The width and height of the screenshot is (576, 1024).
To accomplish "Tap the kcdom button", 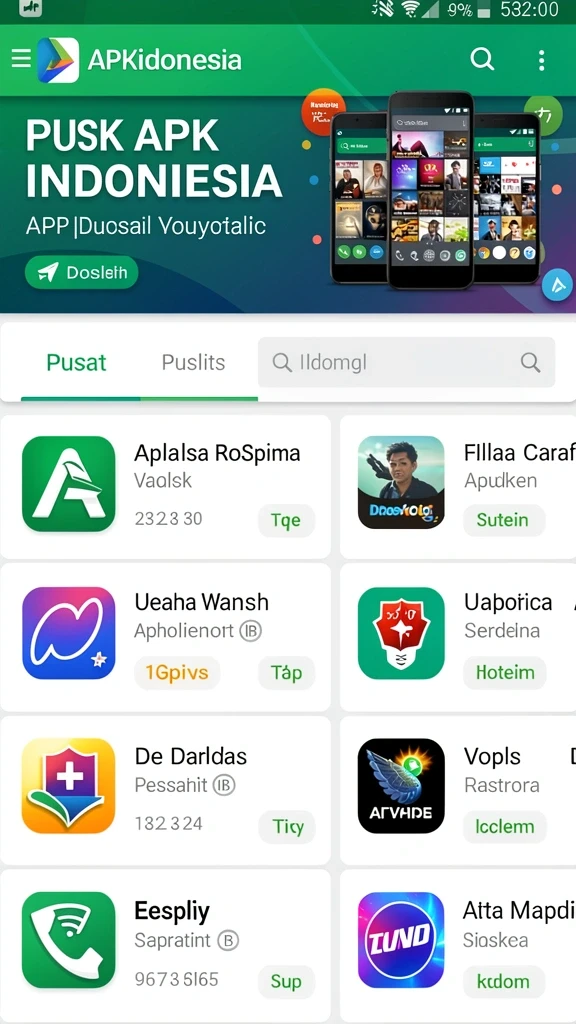I will click(x=504, y=982).
